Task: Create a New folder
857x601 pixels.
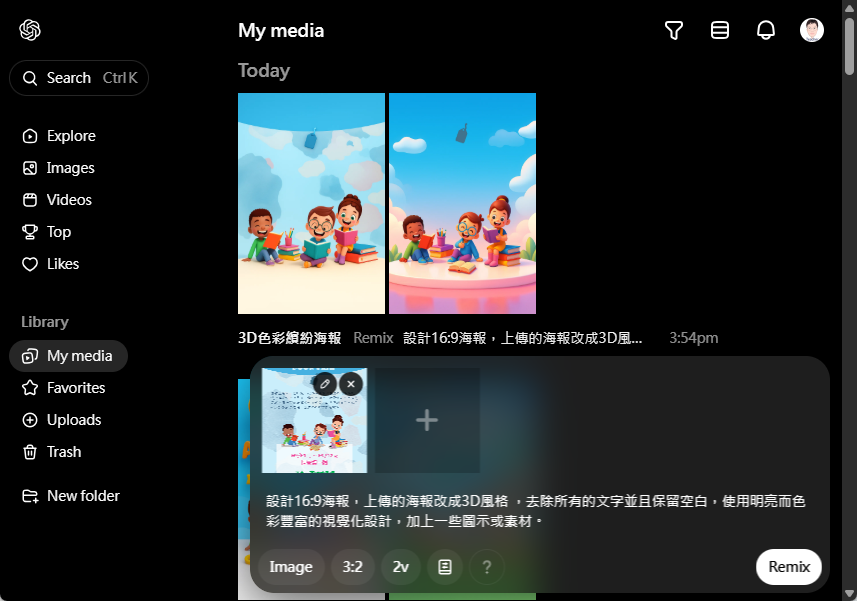Action: coord(82,496)
